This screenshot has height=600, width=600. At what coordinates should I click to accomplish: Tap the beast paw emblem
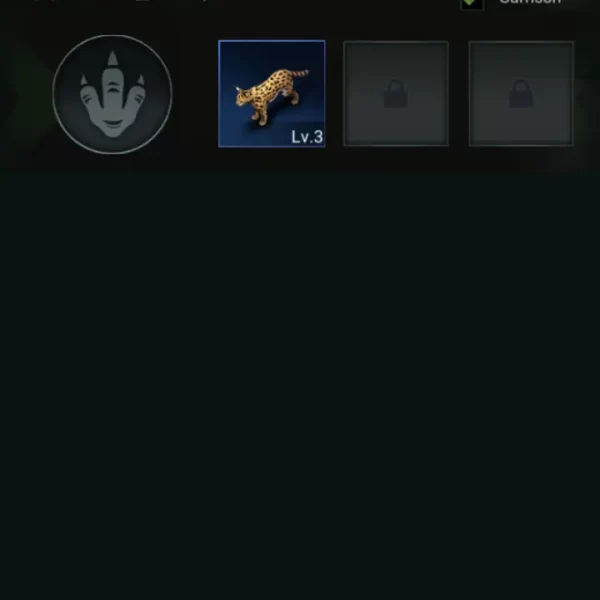[x=112, y=94]
